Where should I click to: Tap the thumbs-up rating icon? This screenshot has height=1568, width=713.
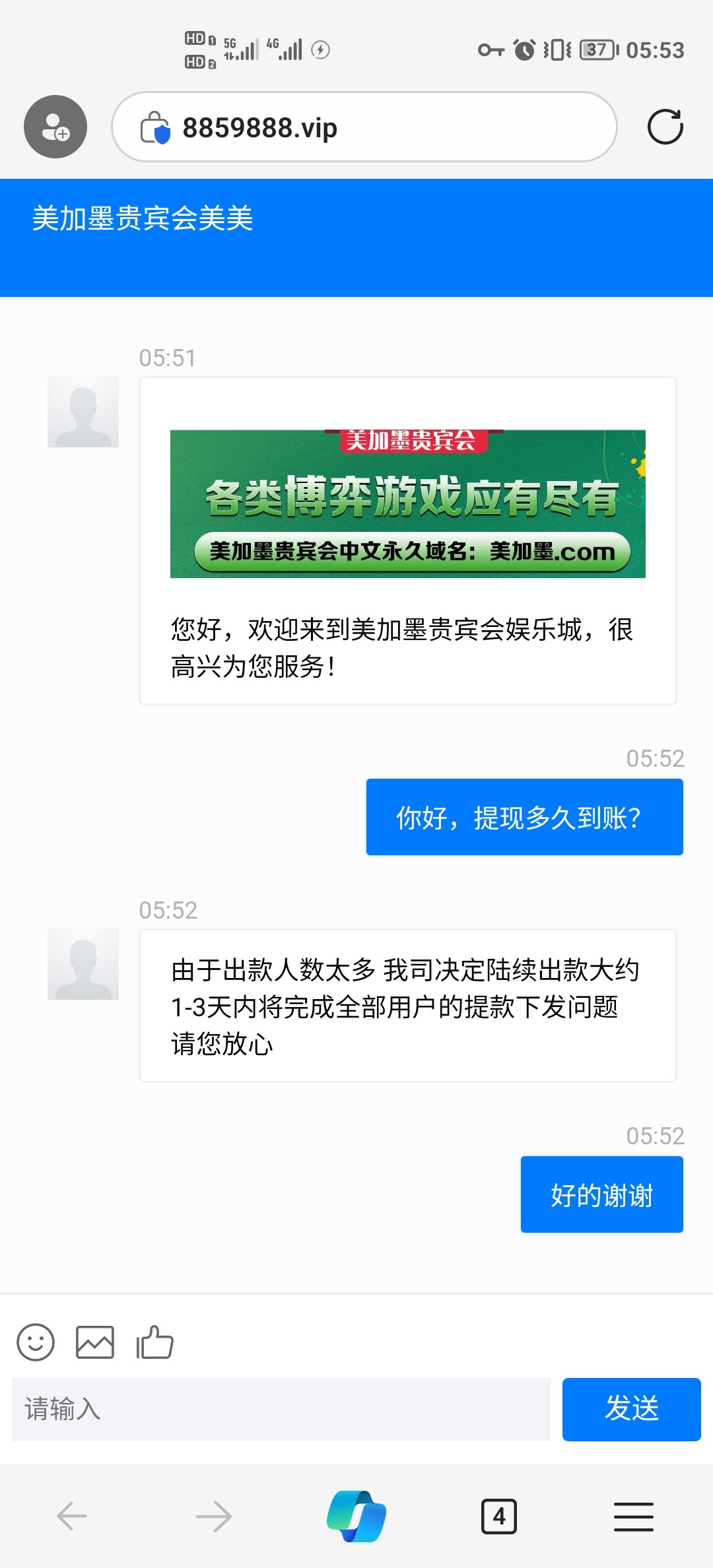[154, 1342]
